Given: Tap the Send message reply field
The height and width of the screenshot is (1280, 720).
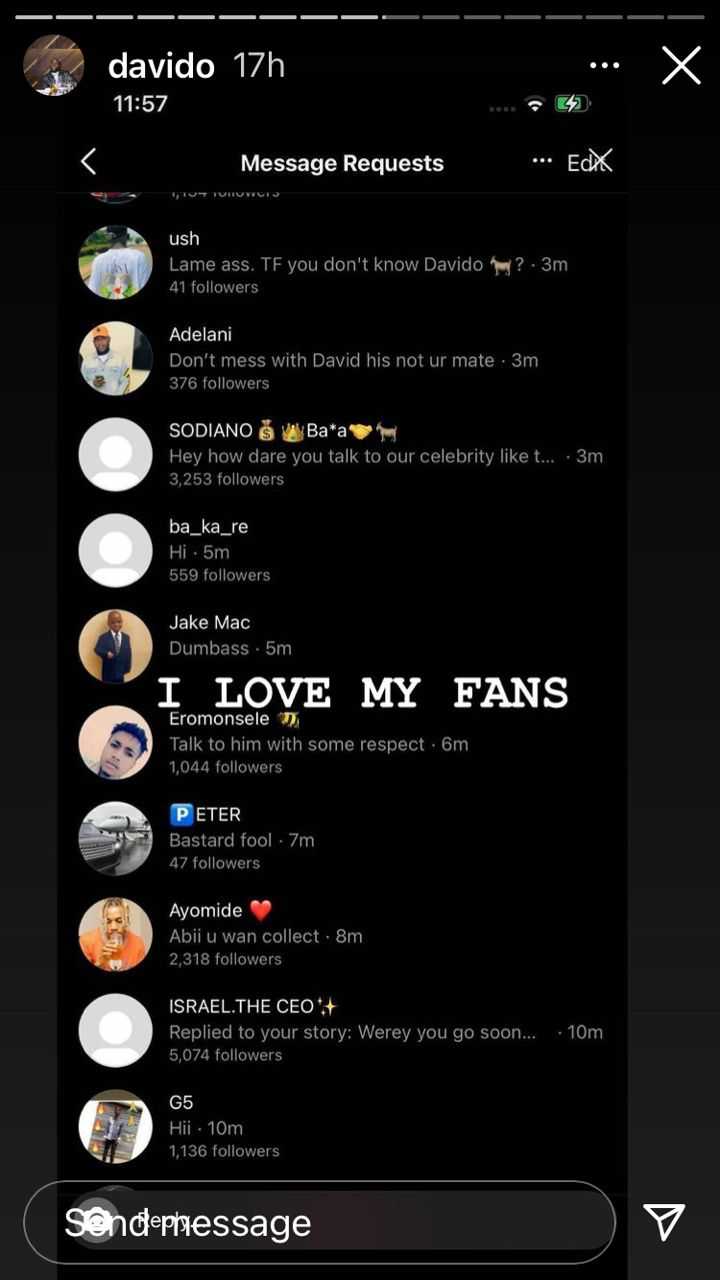Looking at the screenshot, I should [x=319, y=1222].
